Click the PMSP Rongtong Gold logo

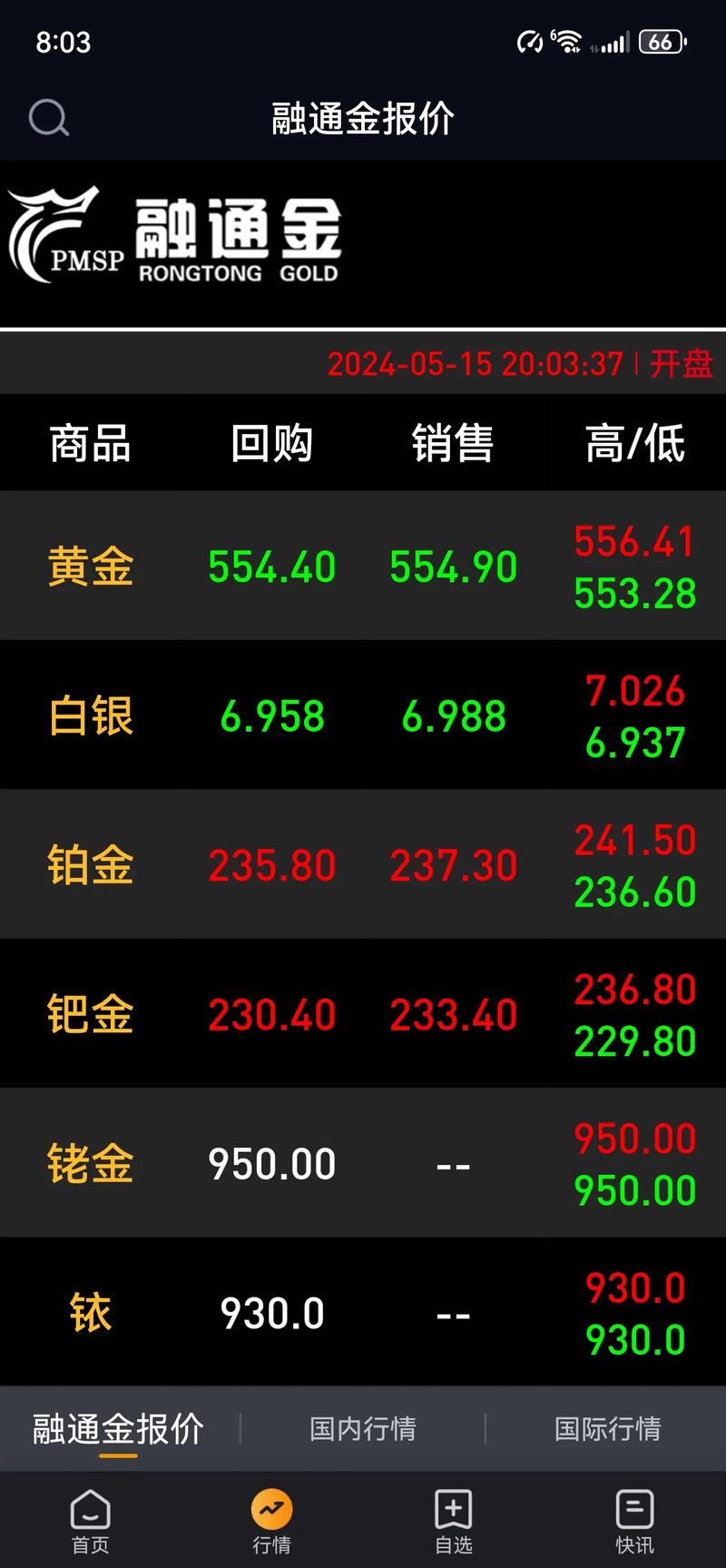(174, 236)
